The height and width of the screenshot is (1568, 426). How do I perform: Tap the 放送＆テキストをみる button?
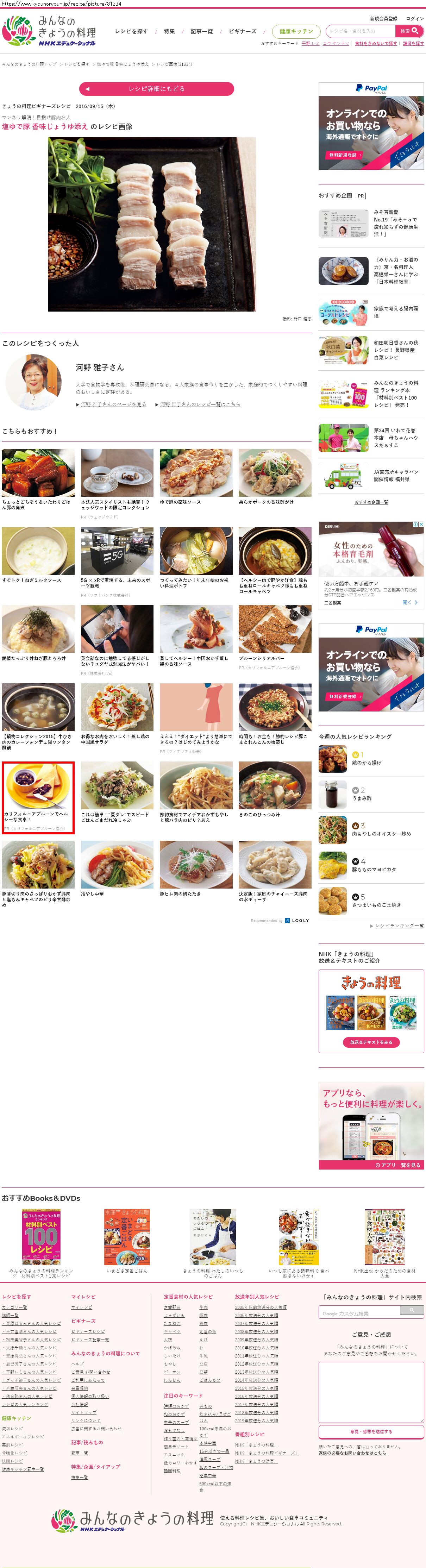371,1042
